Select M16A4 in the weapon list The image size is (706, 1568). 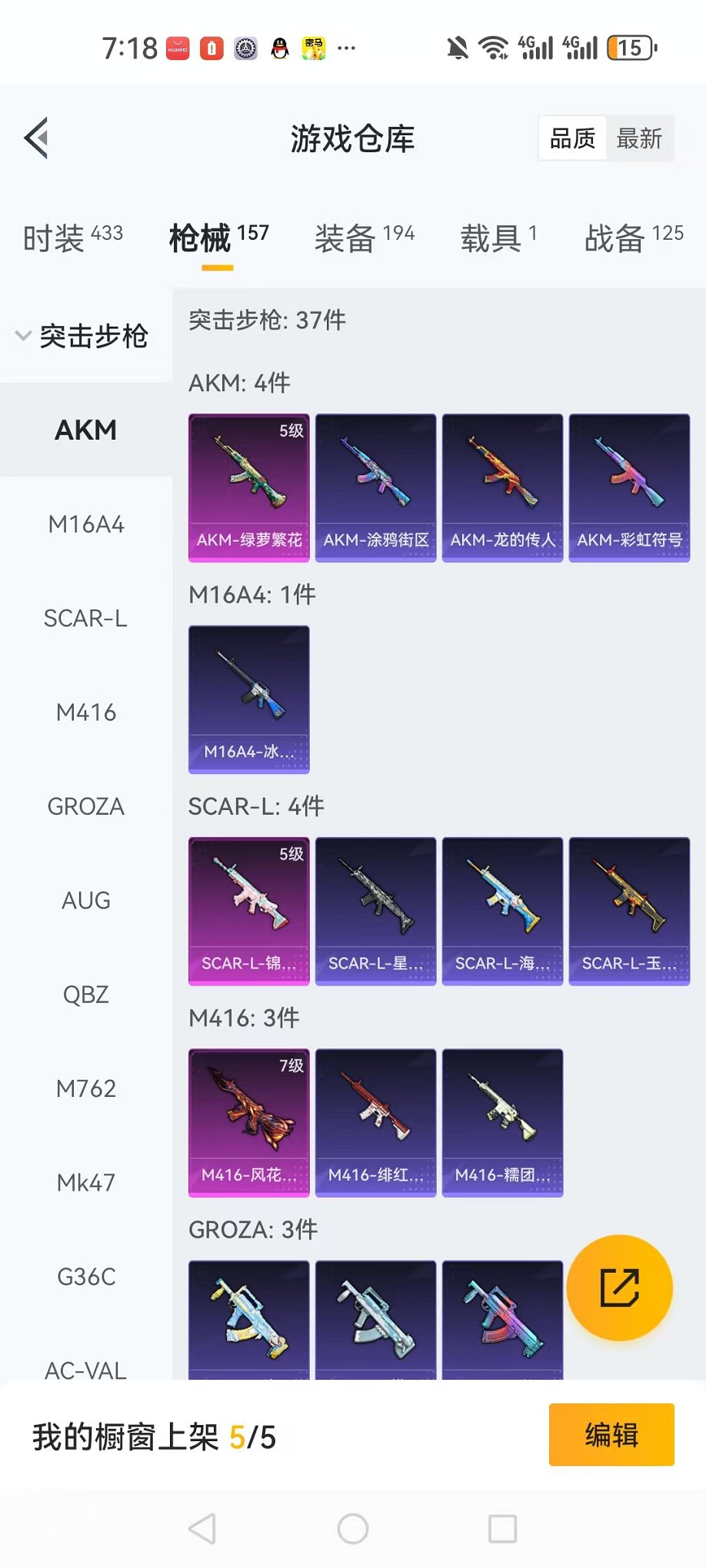coord(86,524)
